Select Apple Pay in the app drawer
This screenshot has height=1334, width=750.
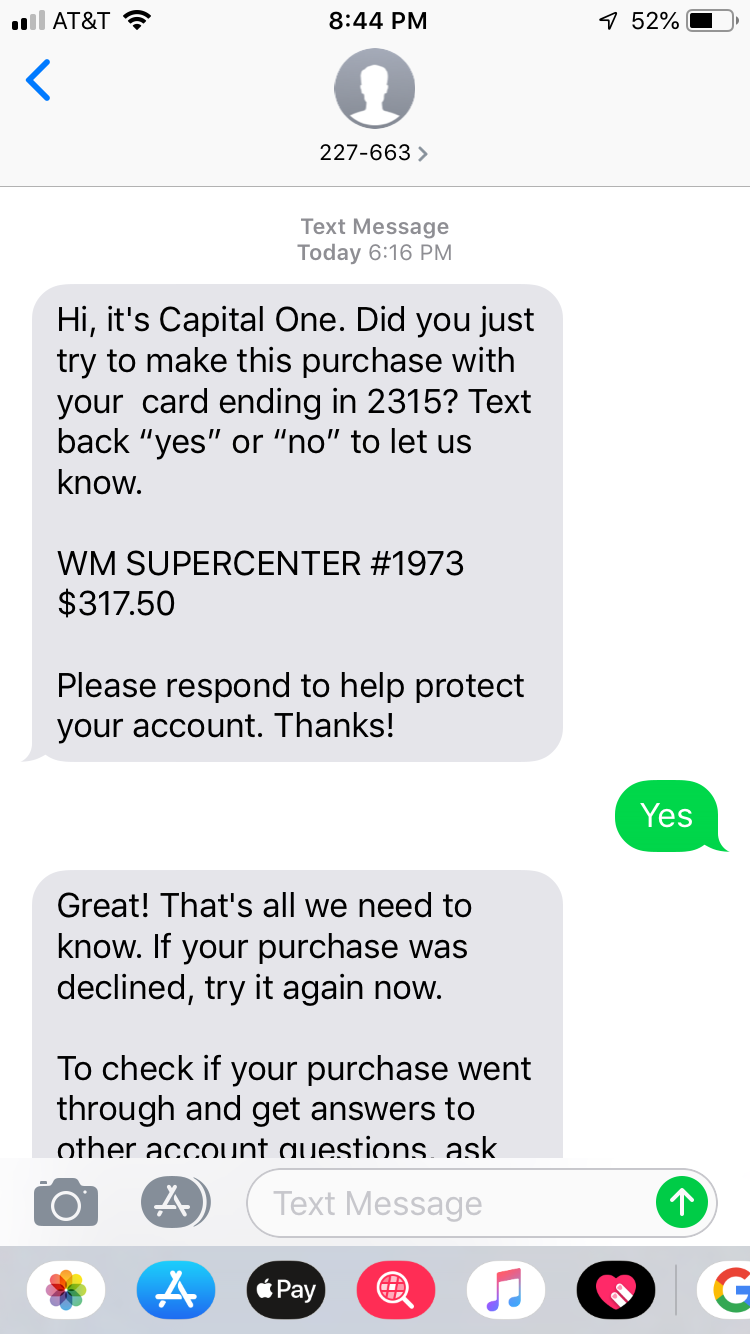286,1290
